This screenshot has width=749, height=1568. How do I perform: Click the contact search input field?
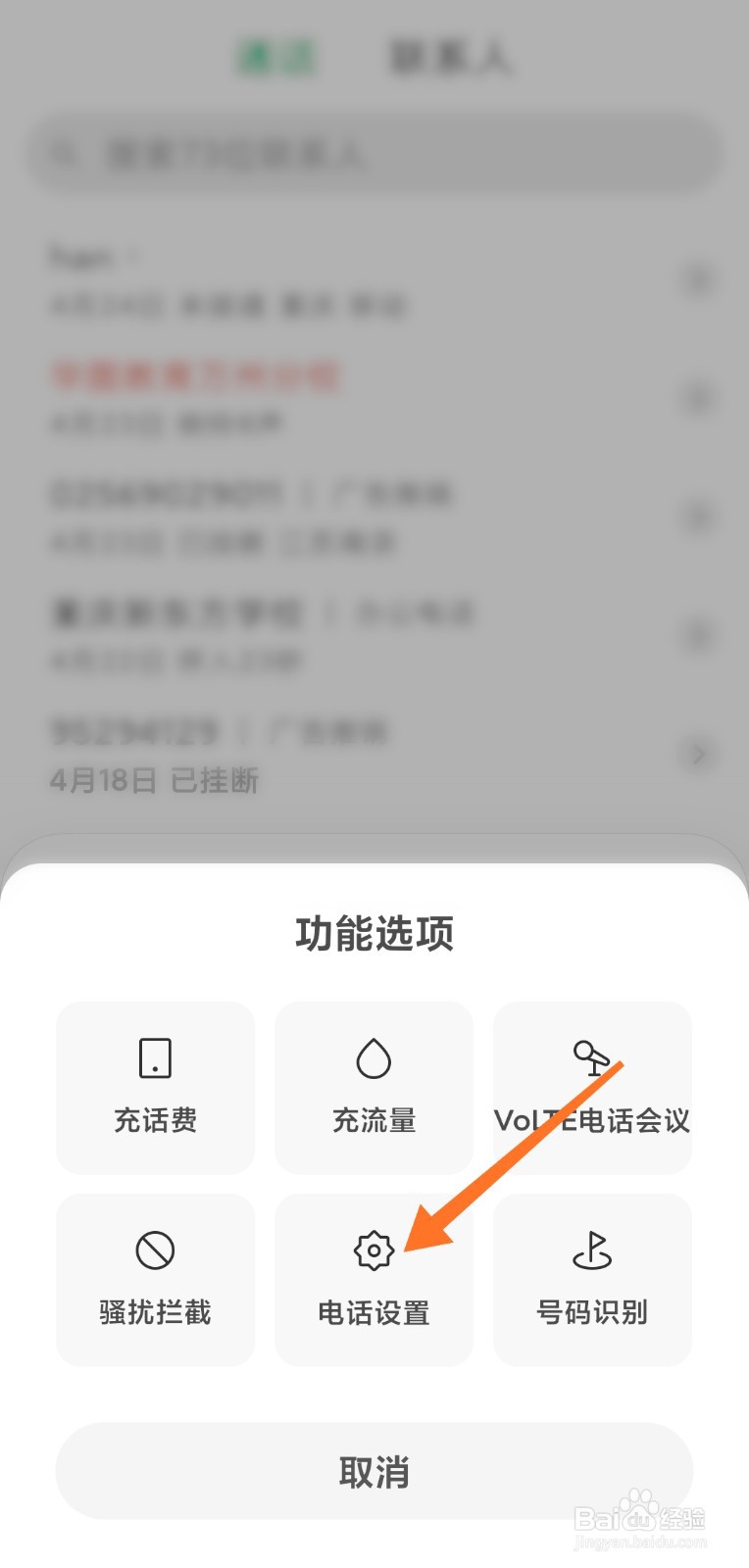[373, 154]
